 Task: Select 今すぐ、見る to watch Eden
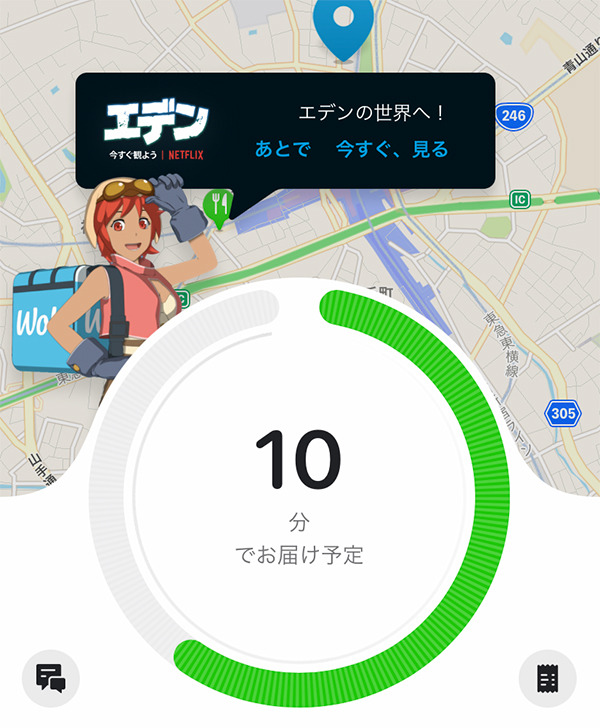(391, 150)
